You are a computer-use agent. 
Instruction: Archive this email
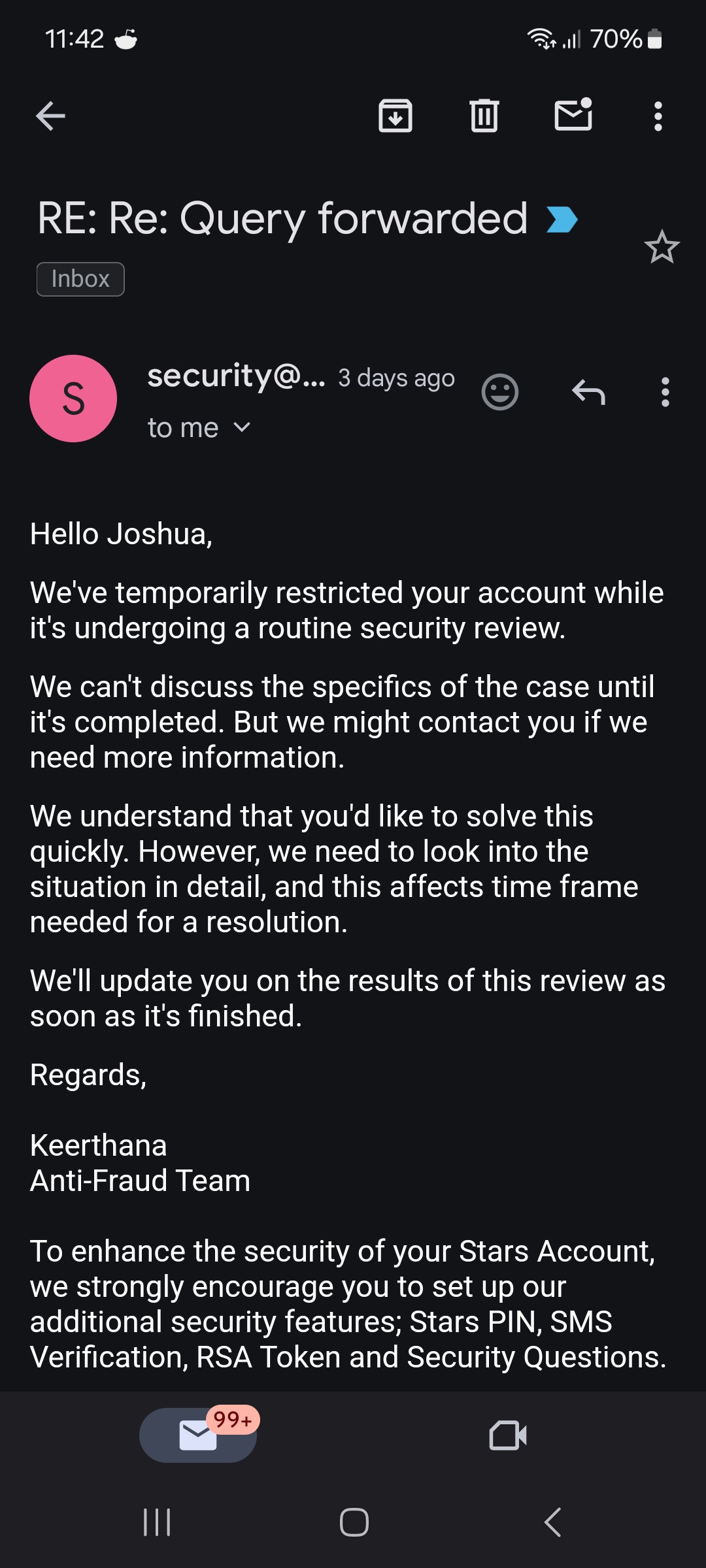click(x=395, y=116)
